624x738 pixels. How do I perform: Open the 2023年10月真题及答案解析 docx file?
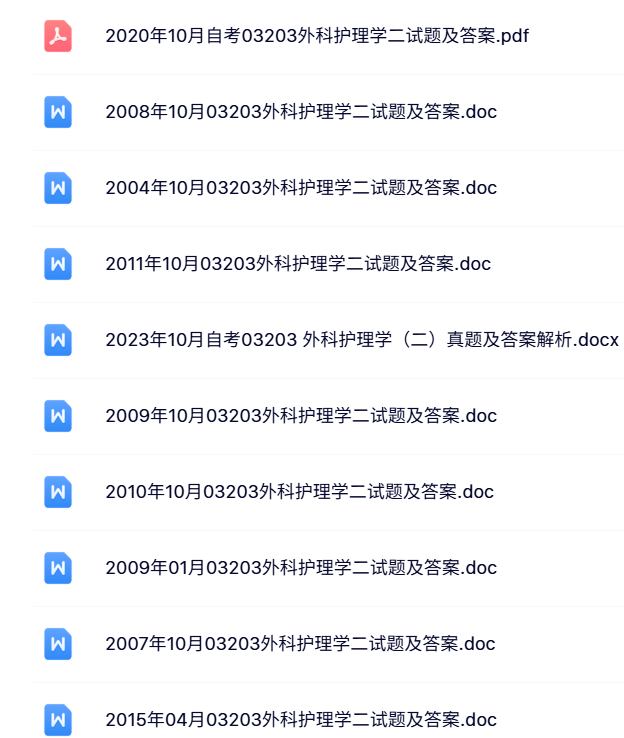click(361, 340)
